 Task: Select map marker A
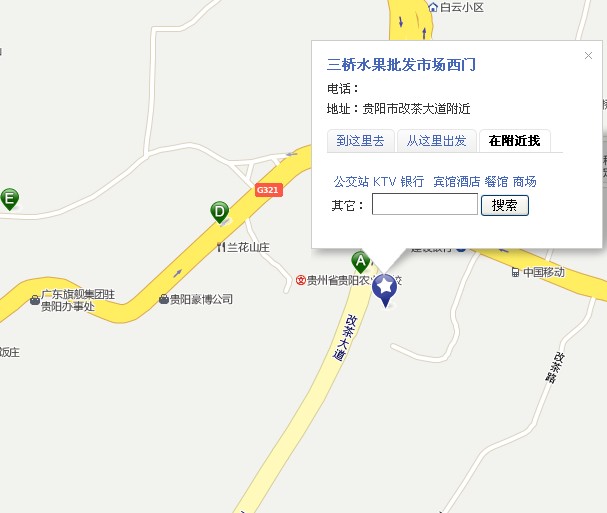click(x=360, y=262)
